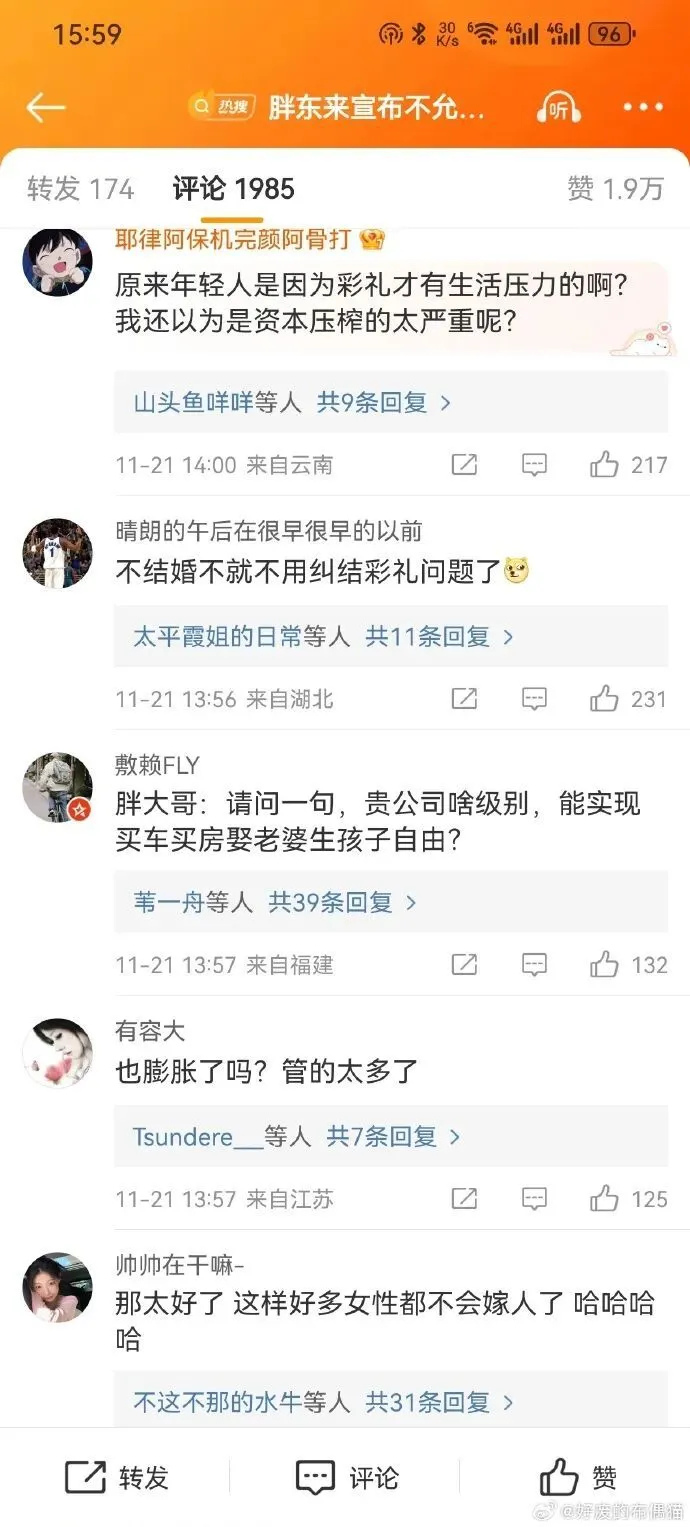The width and height of the screenshot is (690, 1527).
Task: Tap 转发 in the bottom bar
Action: pos(117,1477)
